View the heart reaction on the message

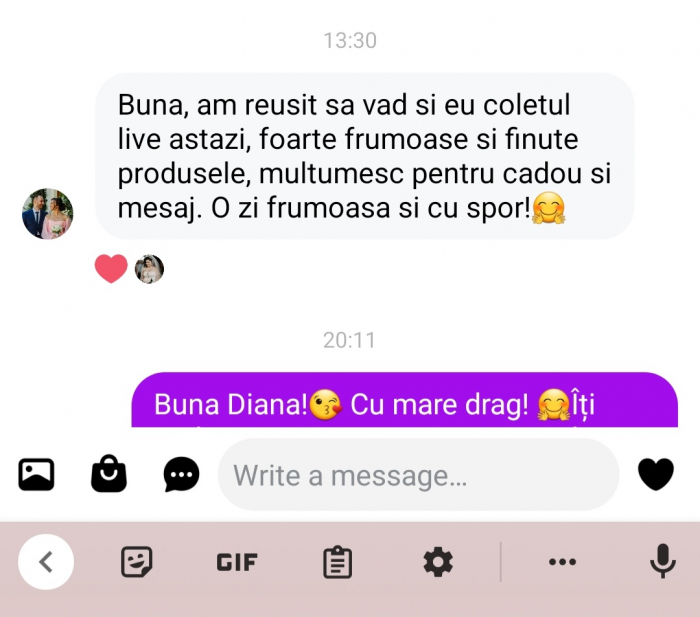click(111, 268)
